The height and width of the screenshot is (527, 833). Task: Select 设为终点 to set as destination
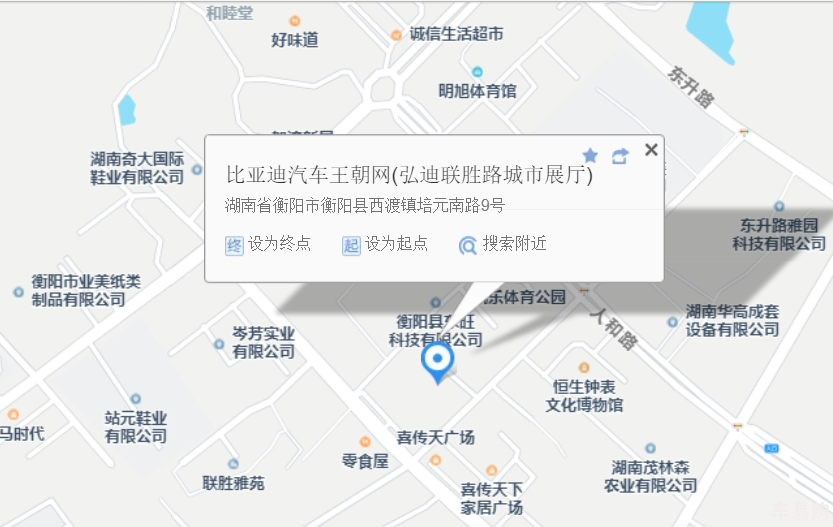[268, 244]
